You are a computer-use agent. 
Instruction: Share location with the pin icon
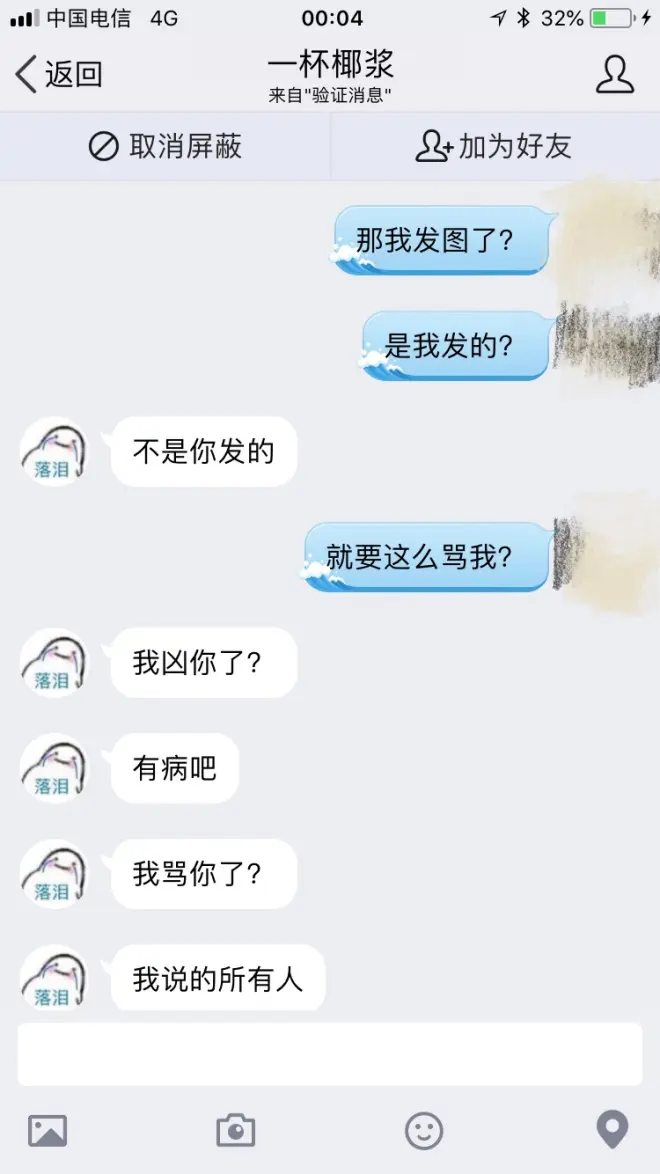pos(612,1130)
